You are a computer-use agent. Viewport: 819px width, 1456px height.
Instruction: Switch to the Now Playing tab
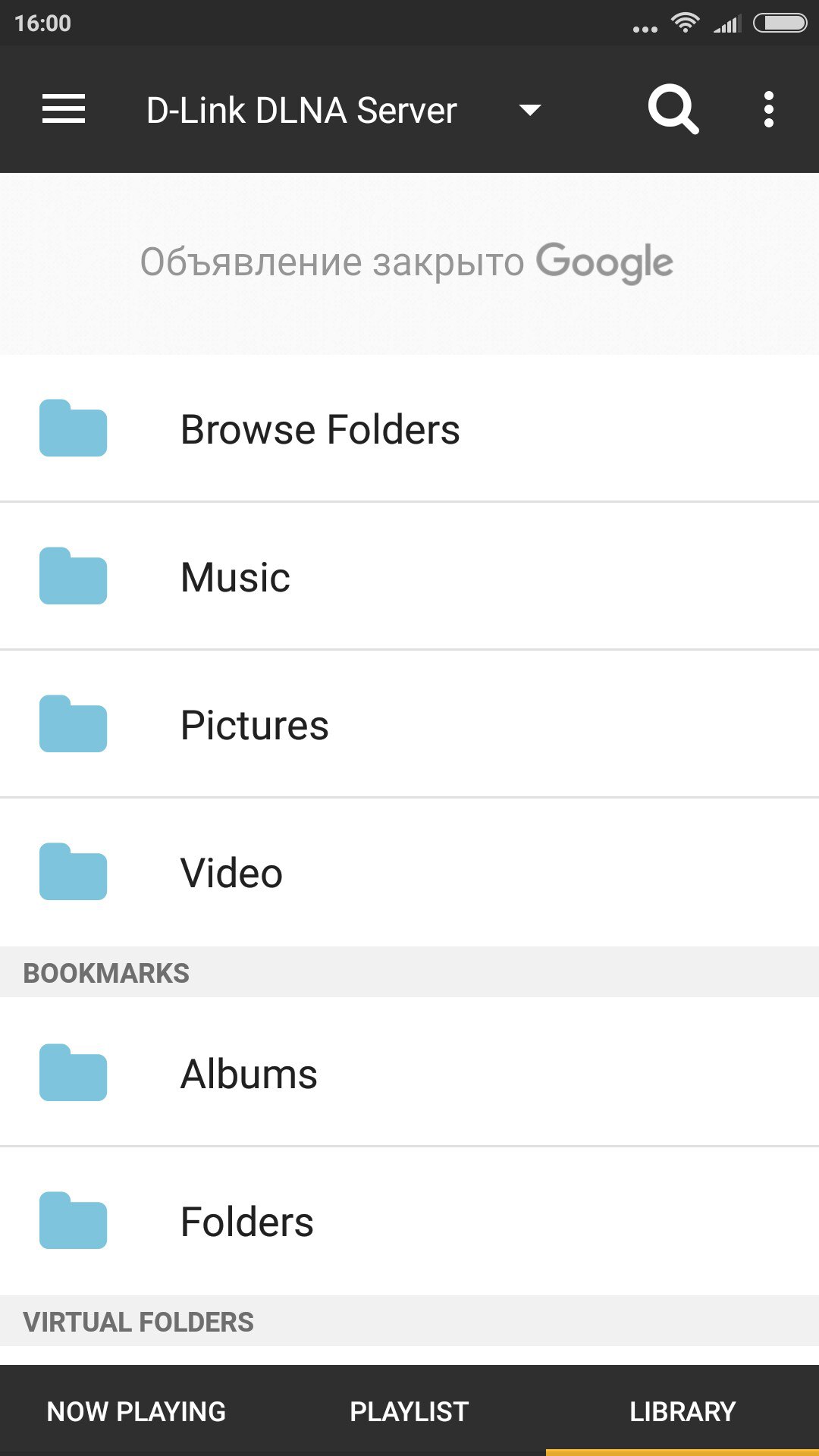coord(136,1411)
